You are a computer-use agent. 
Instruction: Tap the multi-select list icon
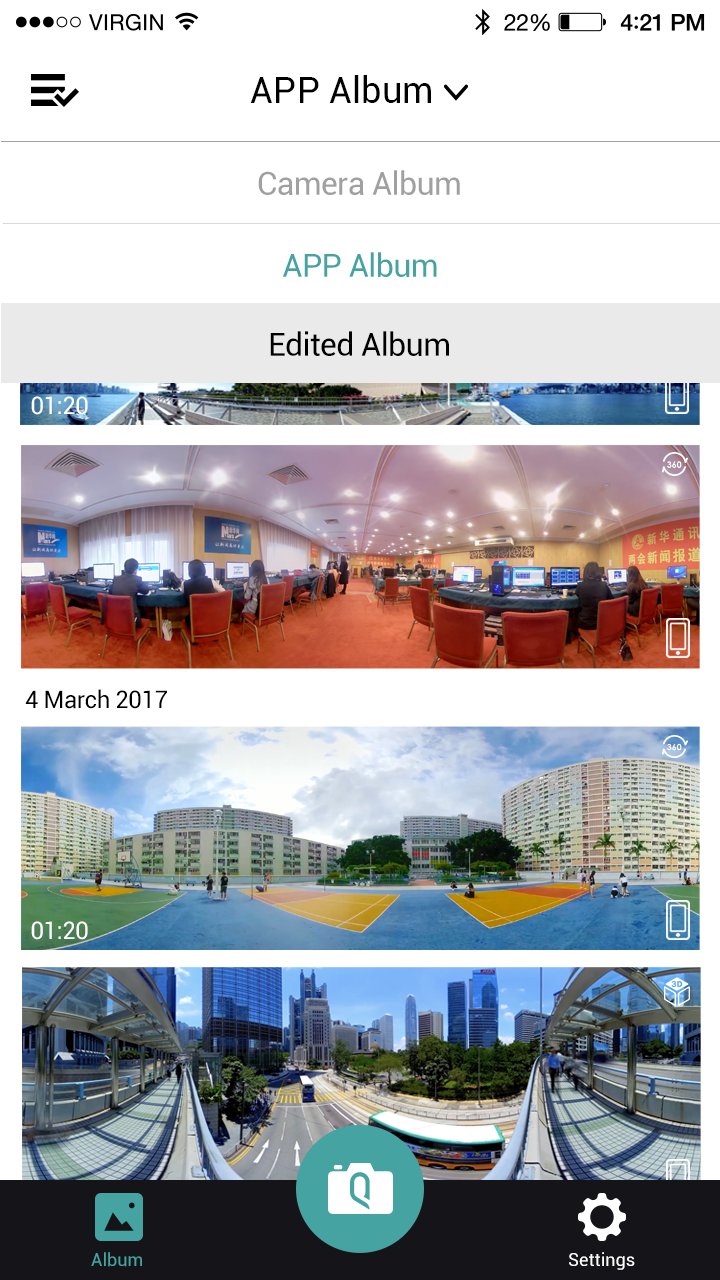pyautogui.click(x=54, y=90)
